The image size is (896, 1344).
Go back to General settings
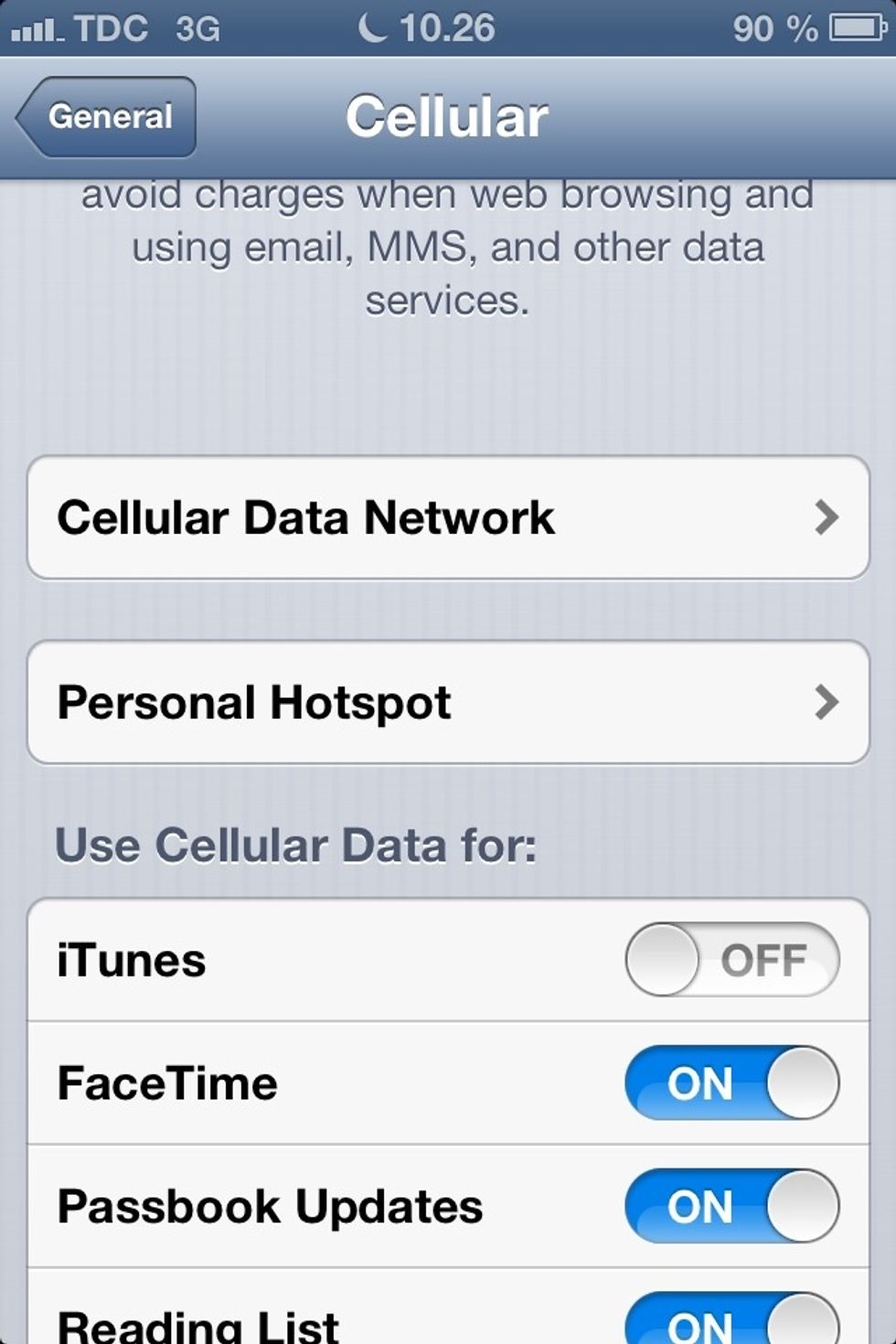108,117
